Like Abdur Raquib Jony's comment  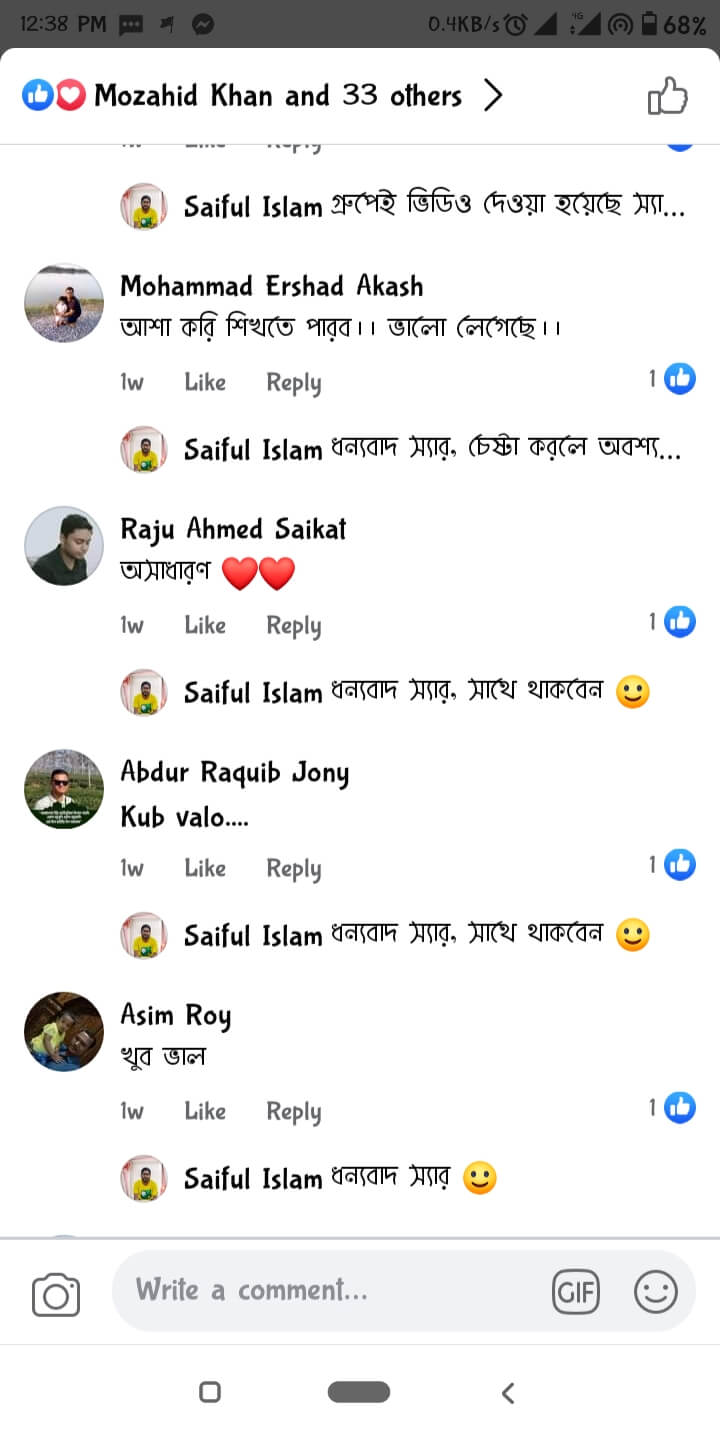click(x=204, y=868)
